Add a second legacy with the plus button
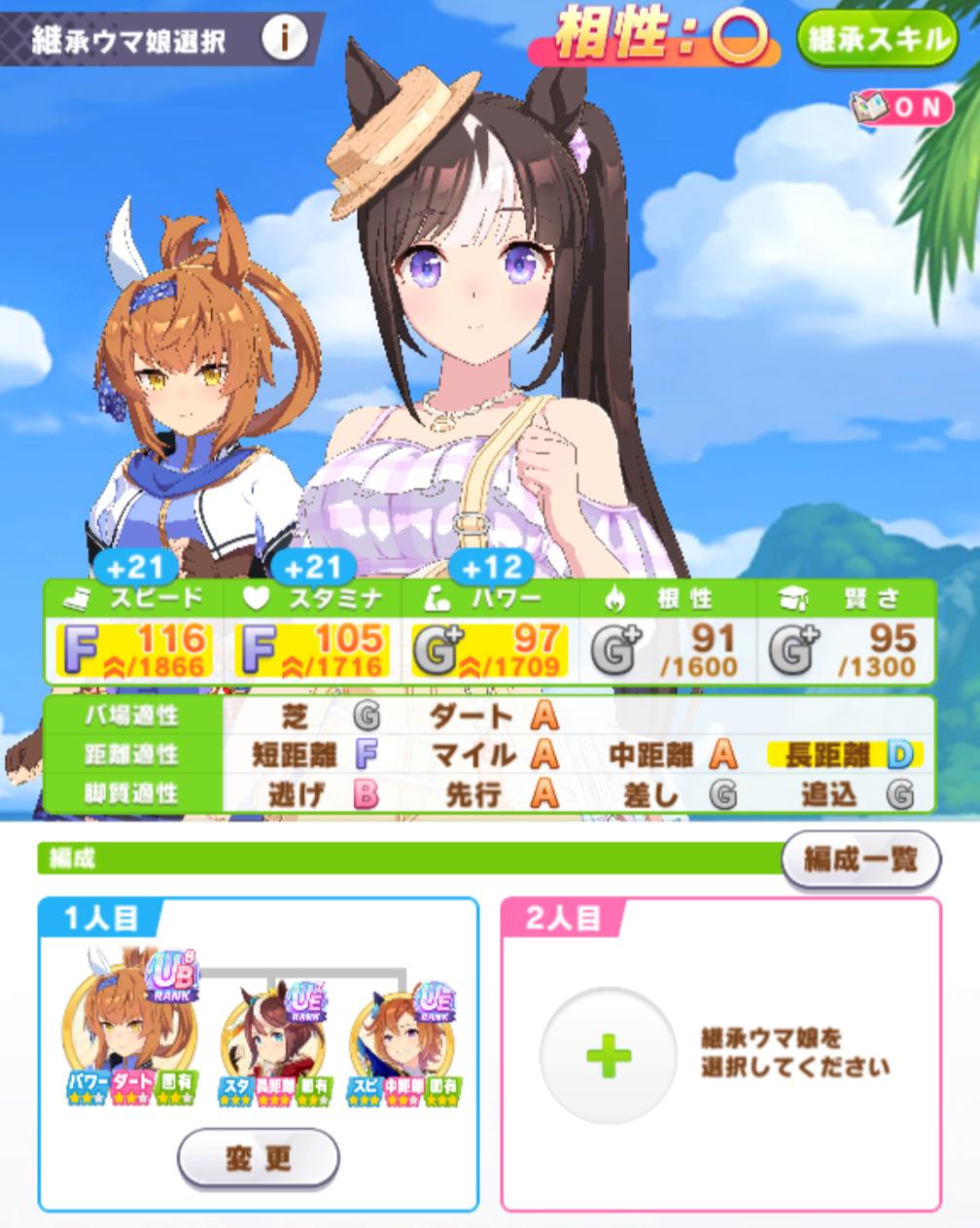The image size is (980, 1228). (609, 1055)
